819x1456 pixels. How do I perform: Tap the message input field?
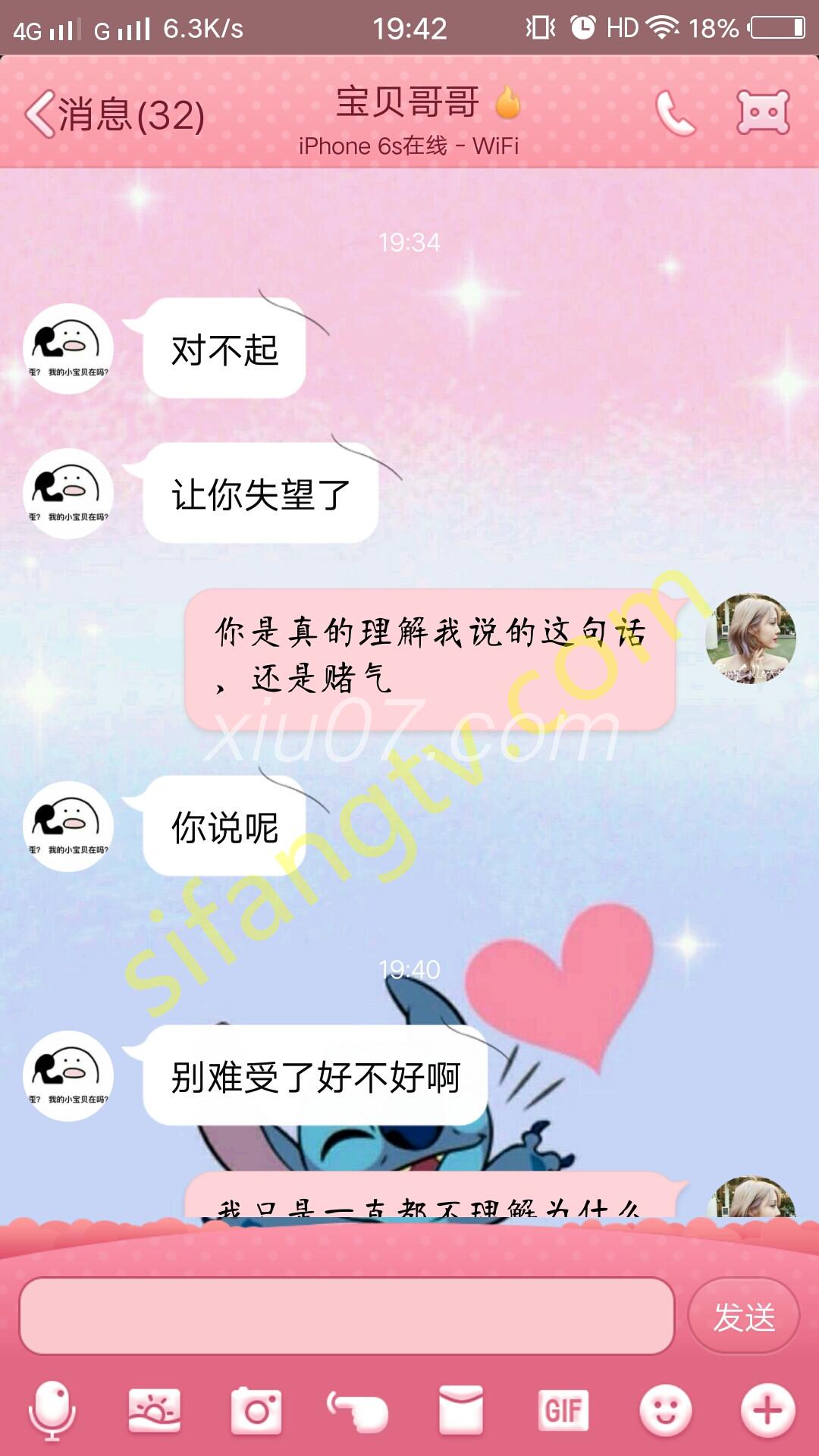coord(347,1316)
